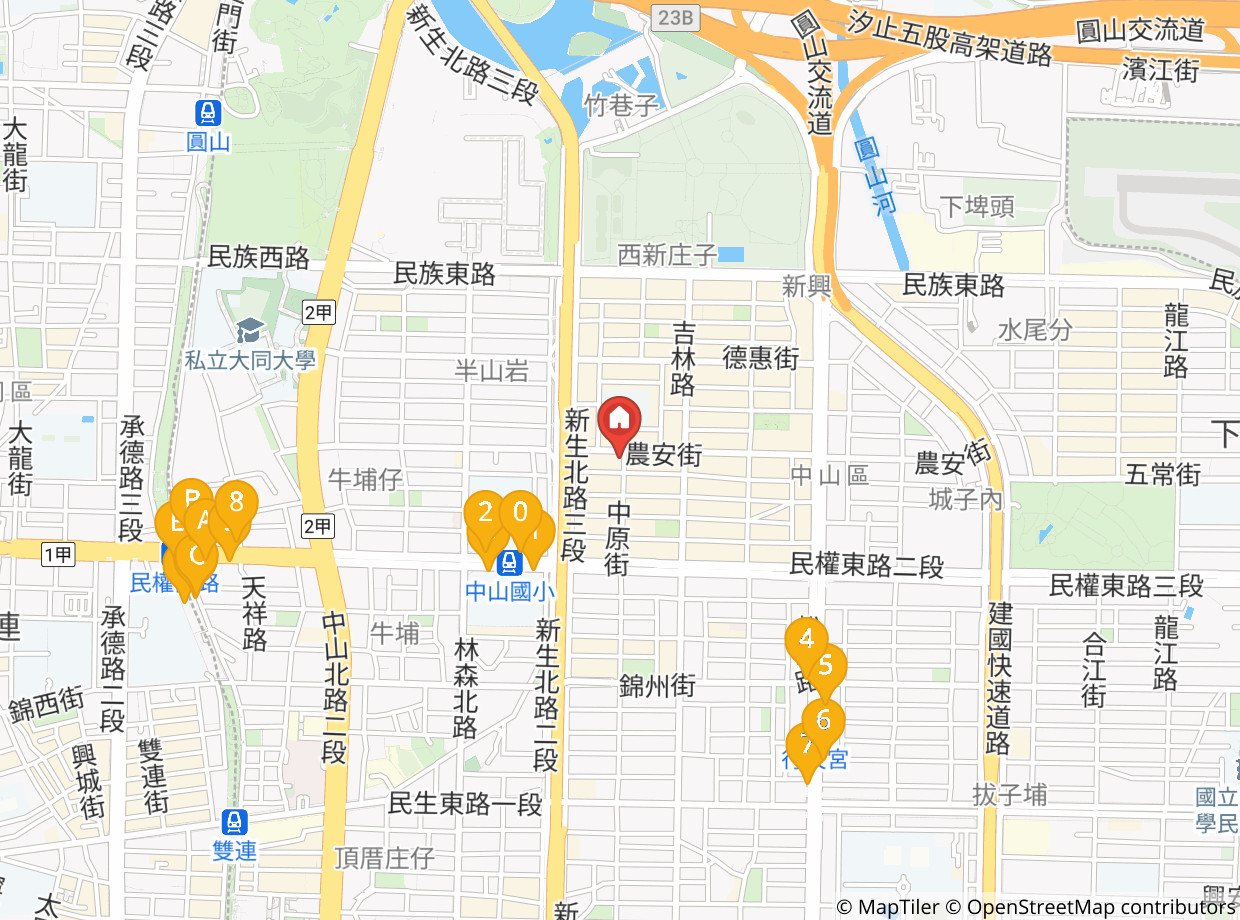Open the MapTiler attribution link

point(888,907)
